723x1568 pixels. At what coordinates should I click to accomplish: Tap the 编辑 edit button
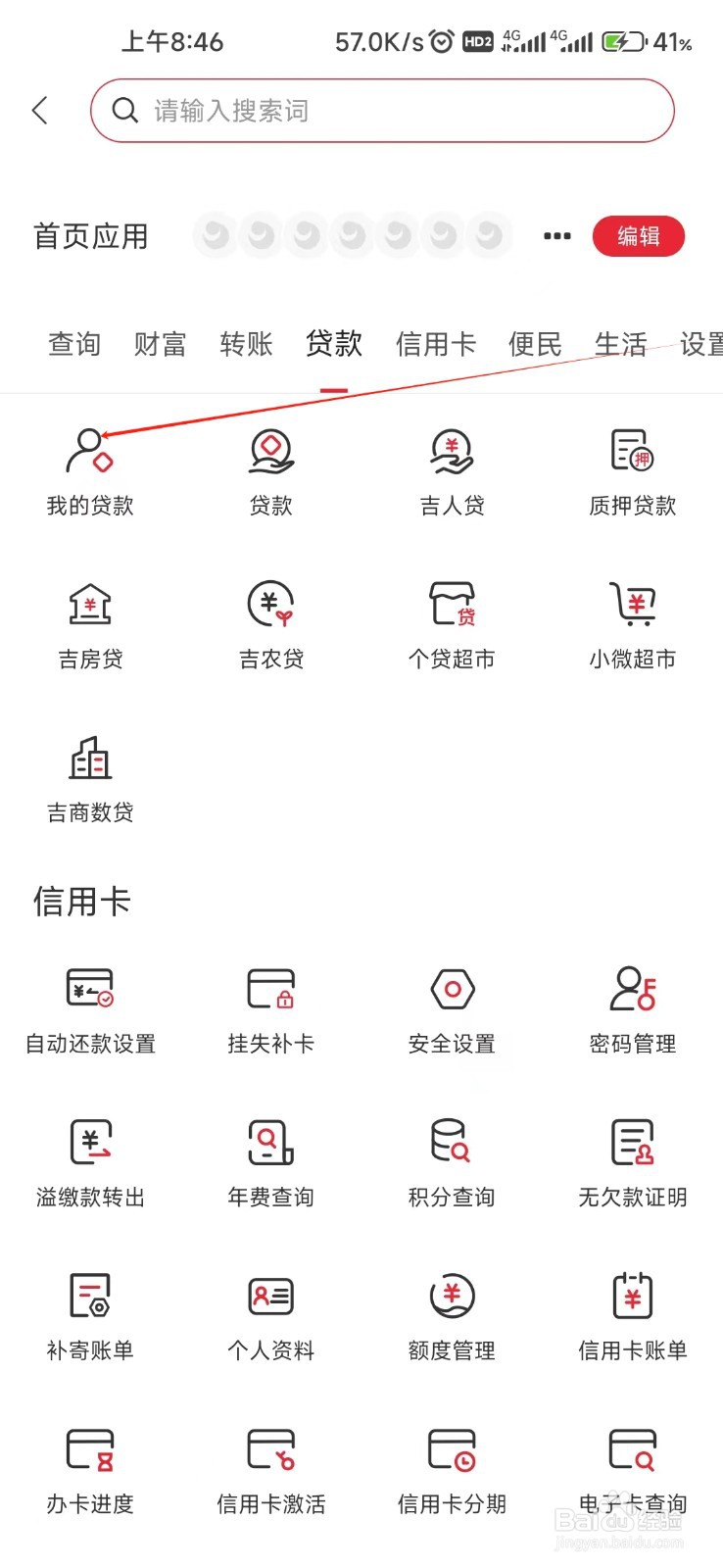click(x=638, y=236)
